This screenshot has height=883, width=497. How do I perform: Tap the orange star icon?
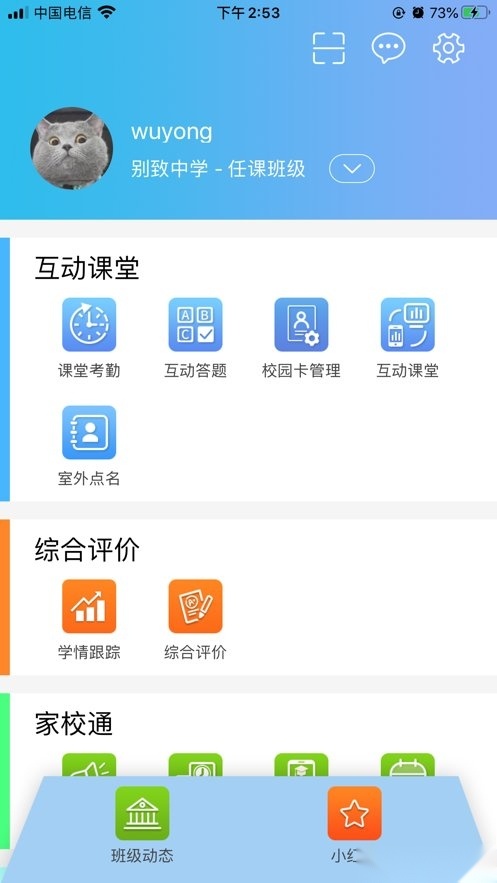tap(355, 813)
